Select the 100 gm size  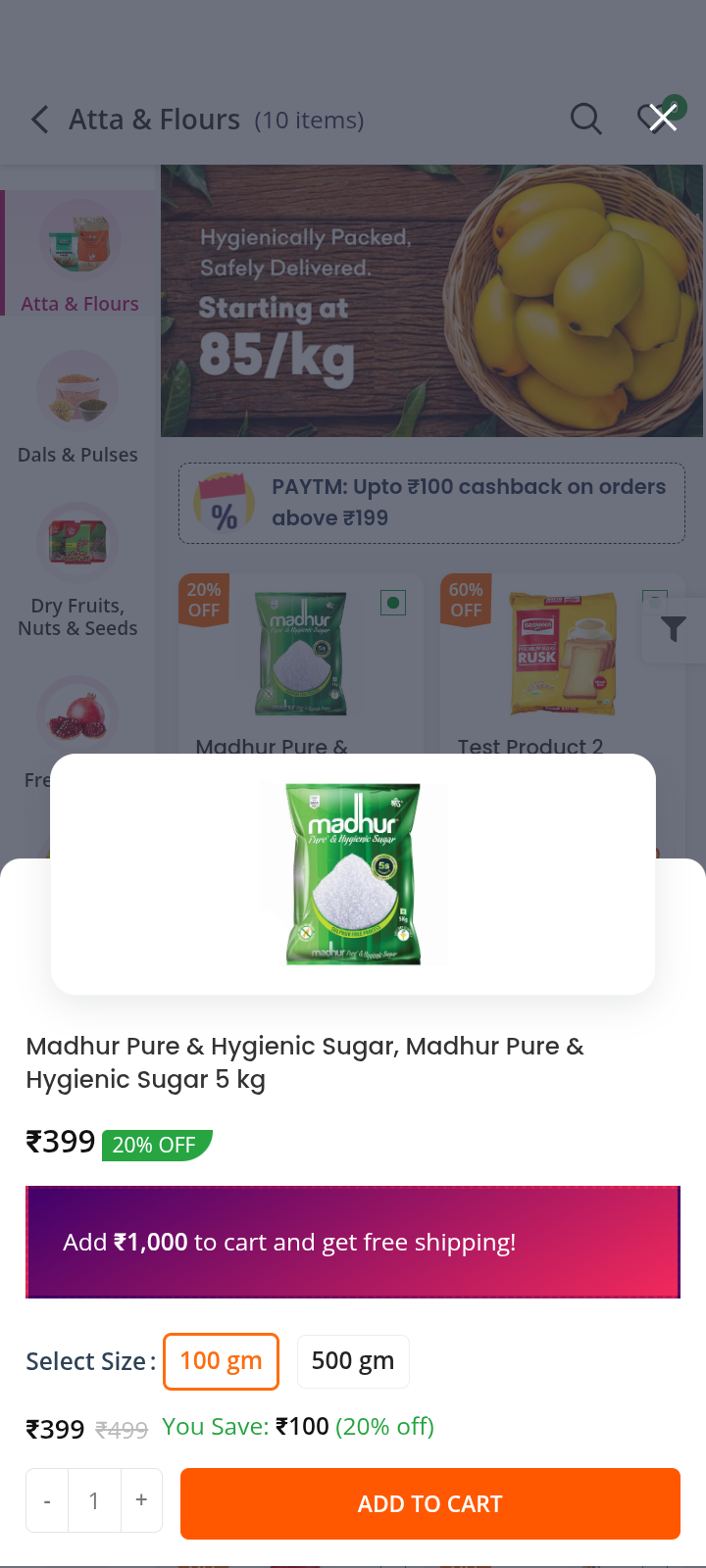(x=221, y=1361)
